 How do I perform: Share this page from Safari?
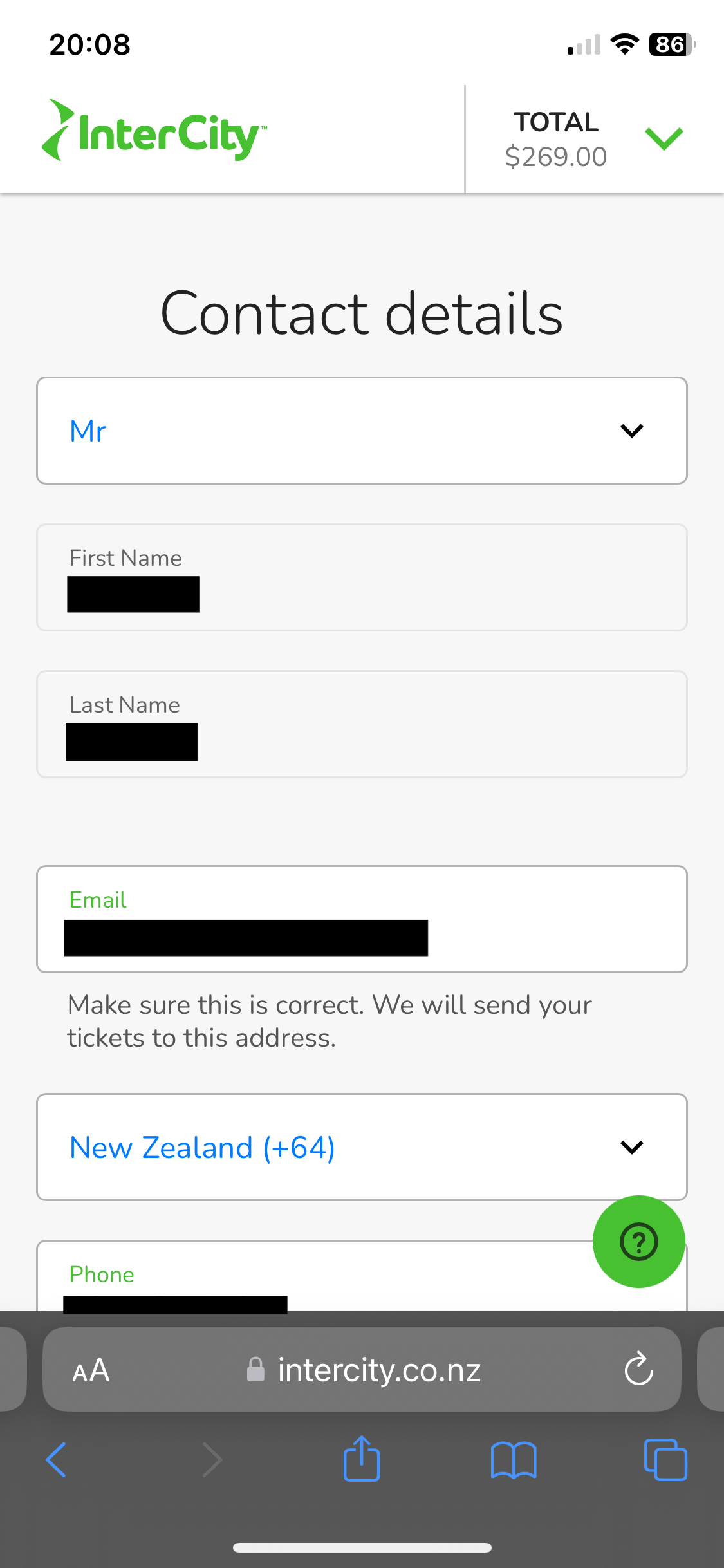[362, 1459]
